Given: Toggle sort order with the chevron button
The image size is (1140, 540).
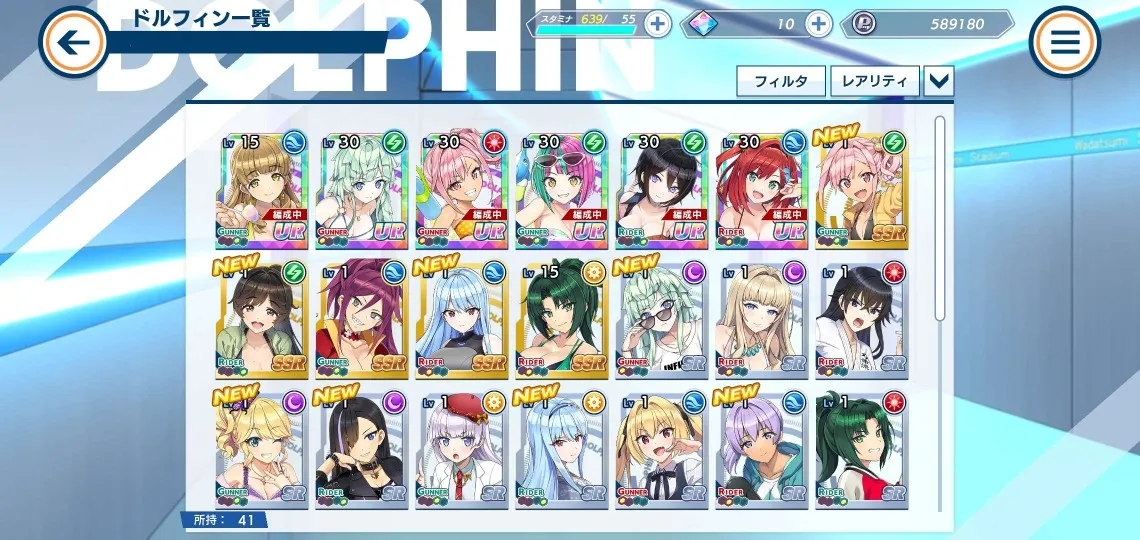Looking at the screenshot, I should 939,81.
